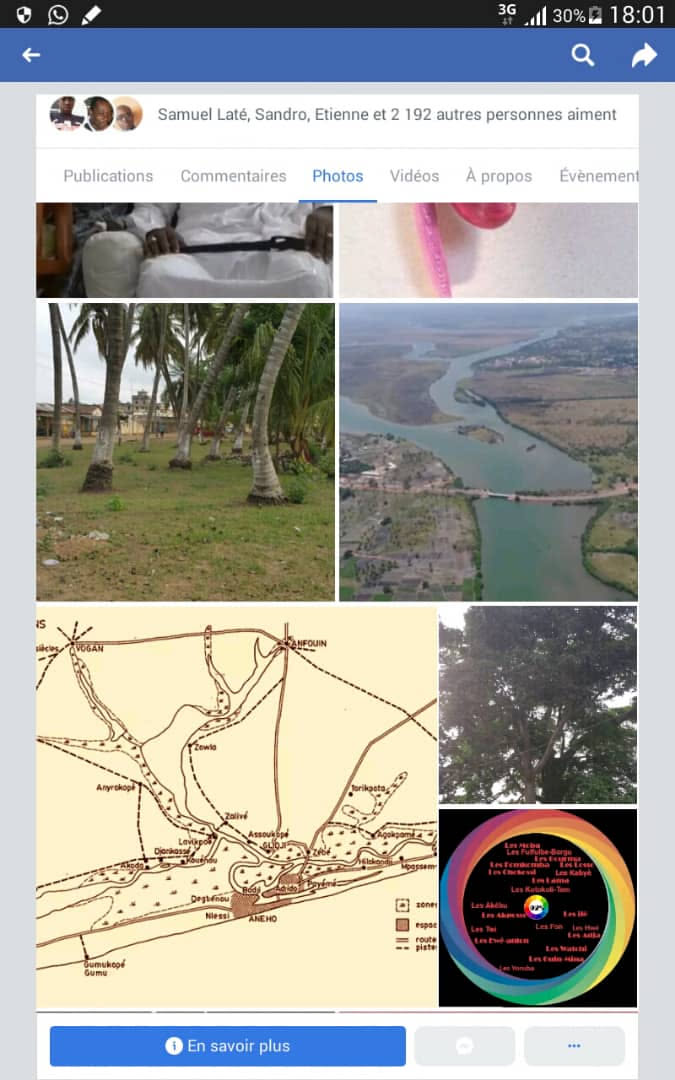Share this page with the arrow icon
Viewport: 675px width, 1080px height.
point(644,55)
